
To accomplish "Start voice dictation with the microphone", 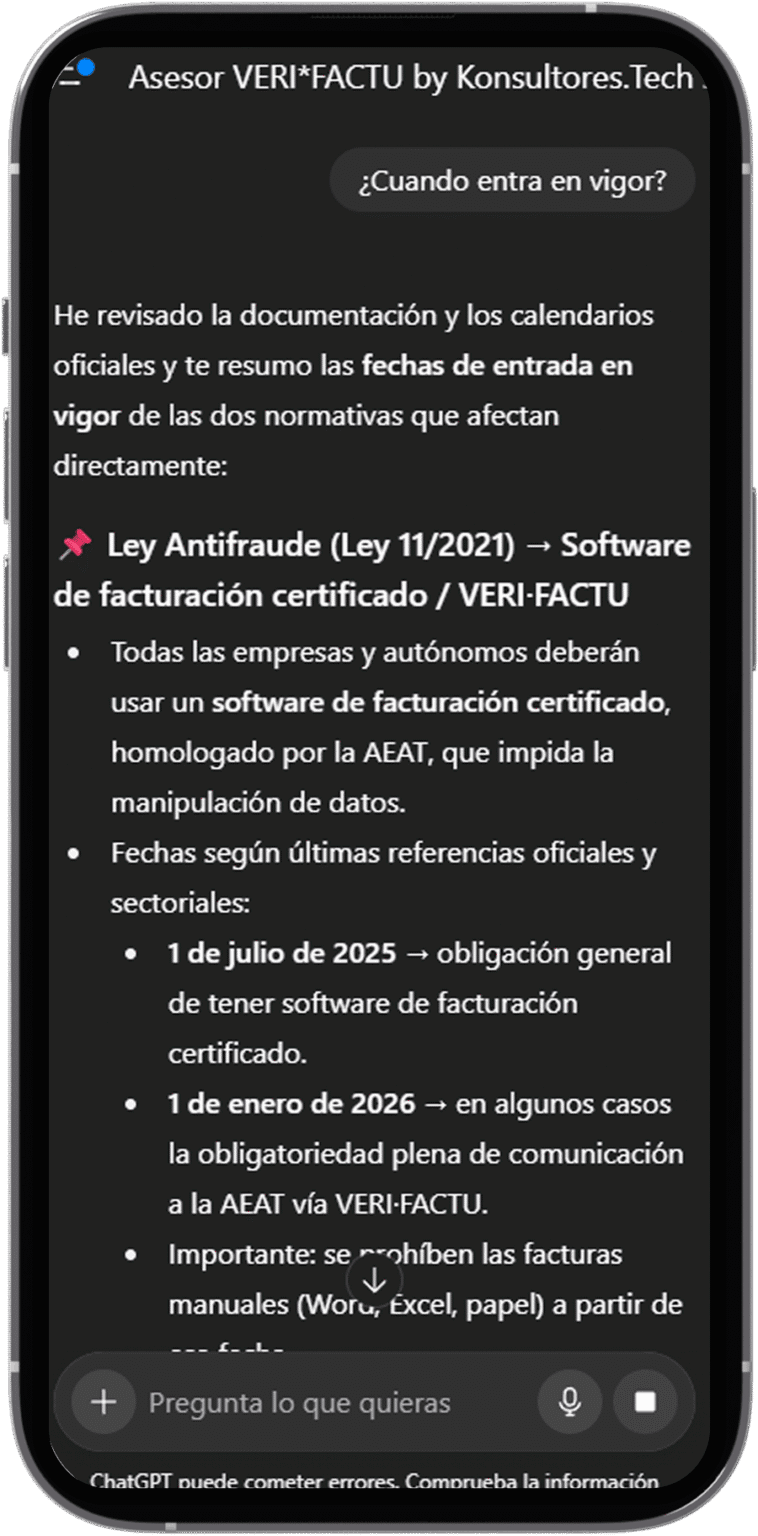I will [x=570, y=1402].
